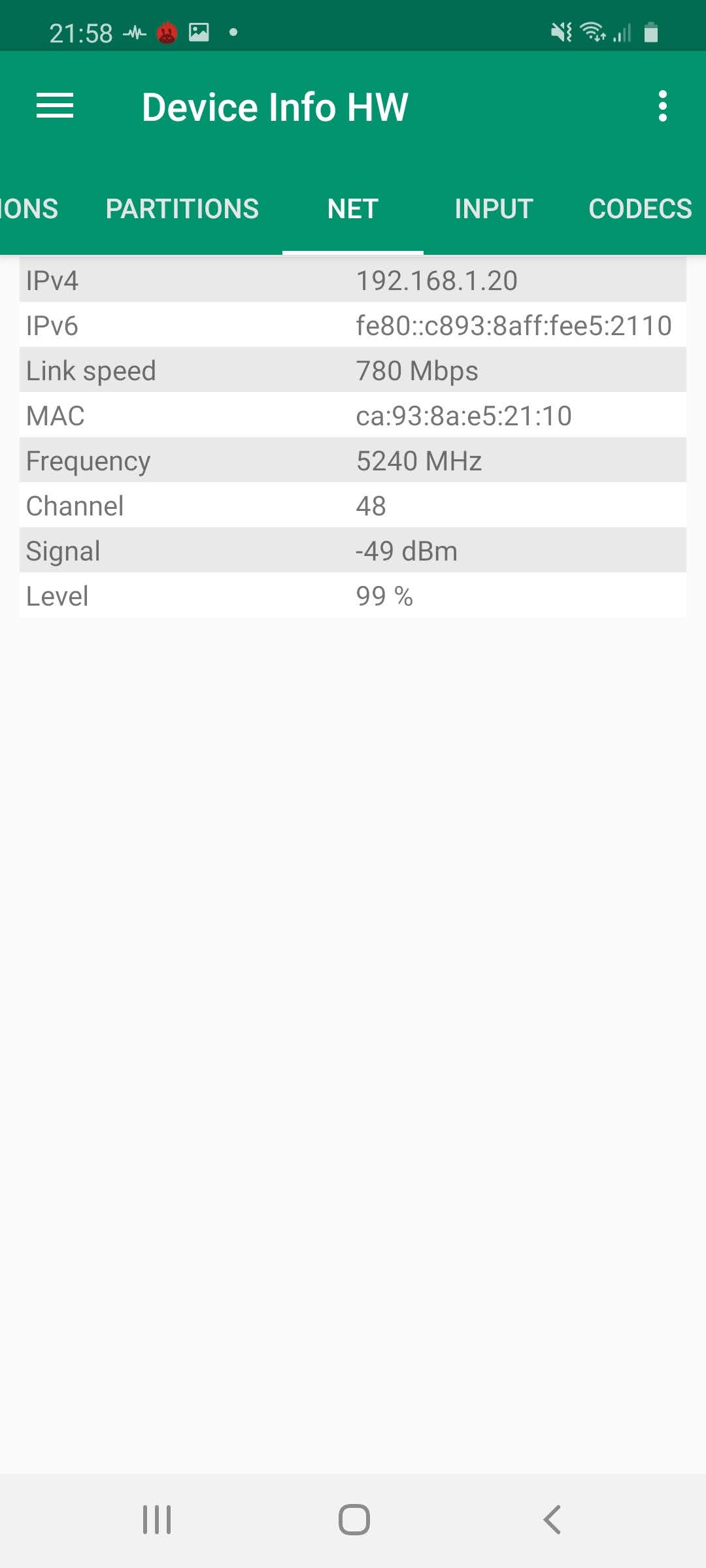Go back using the system back button
This screenshot has width=706, height=1568.
552,1520
